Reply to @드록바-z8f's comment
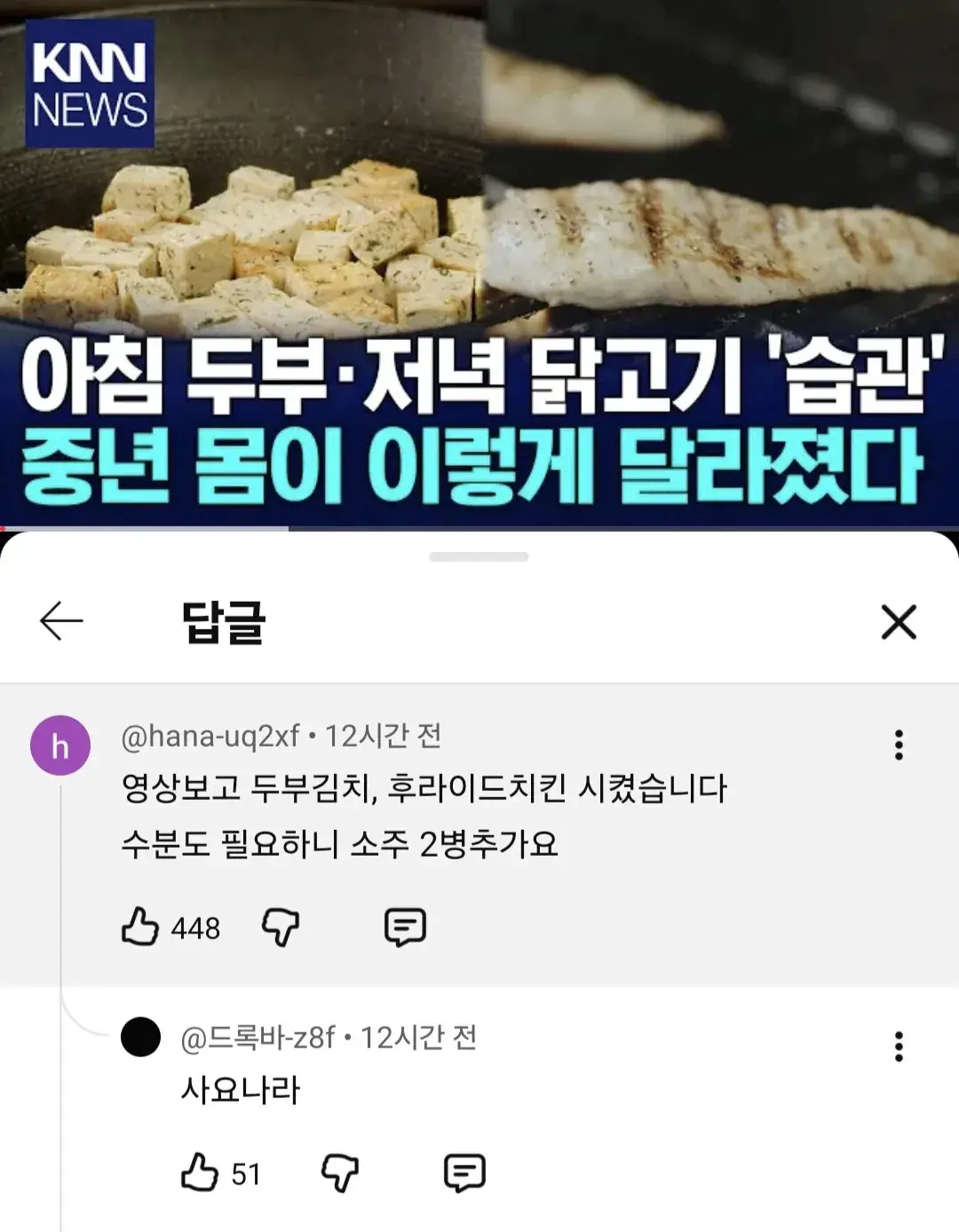959x1232 pixels. click(464, 1173)
